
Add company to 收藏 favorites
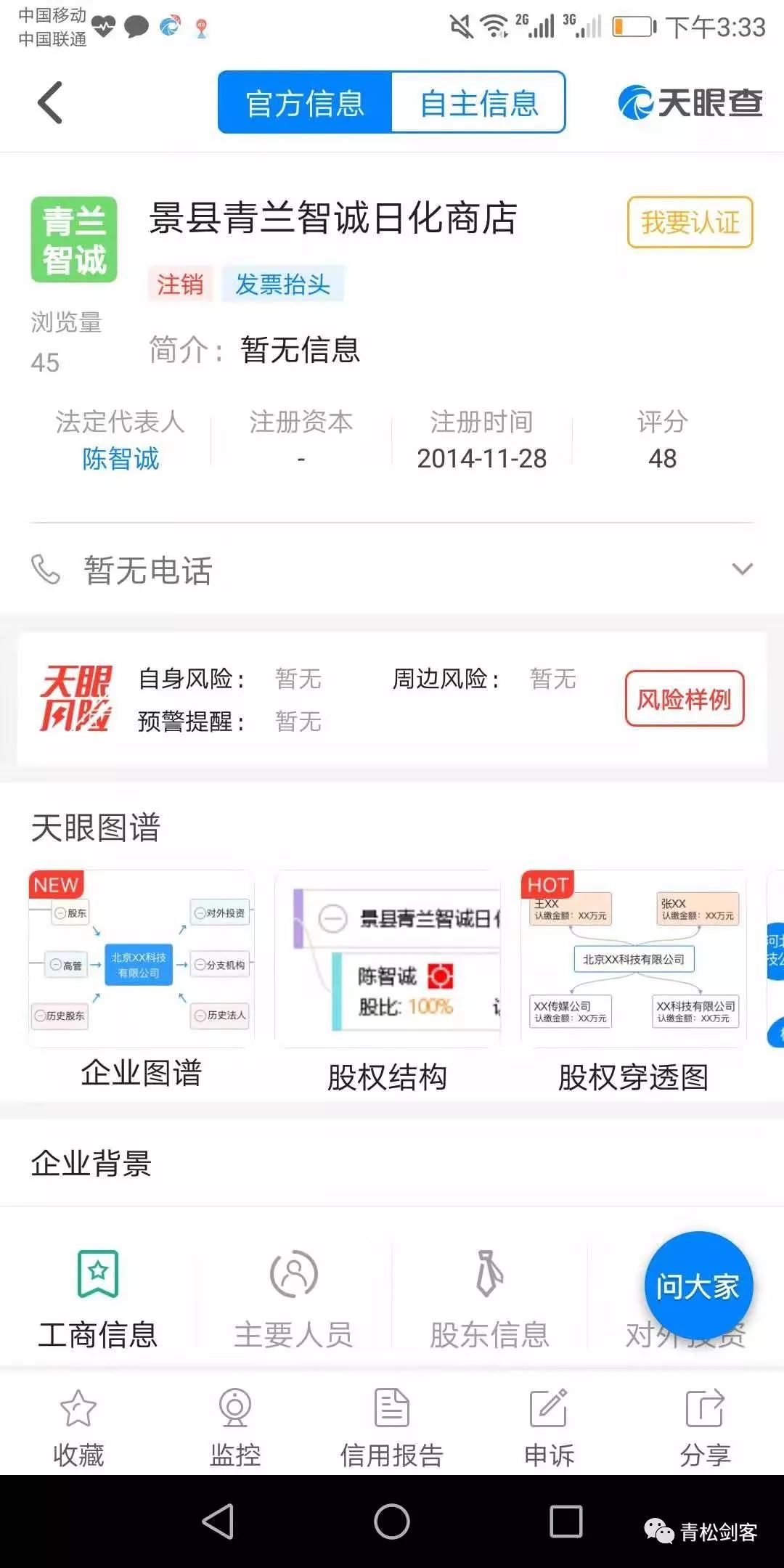[x=78, y=1426]
